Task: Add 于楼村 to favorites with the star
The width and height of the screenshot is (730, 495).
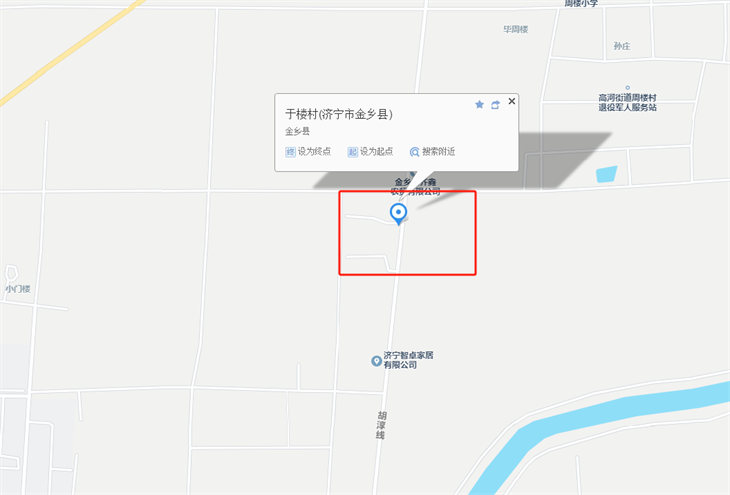Action: tap(479, 104)
